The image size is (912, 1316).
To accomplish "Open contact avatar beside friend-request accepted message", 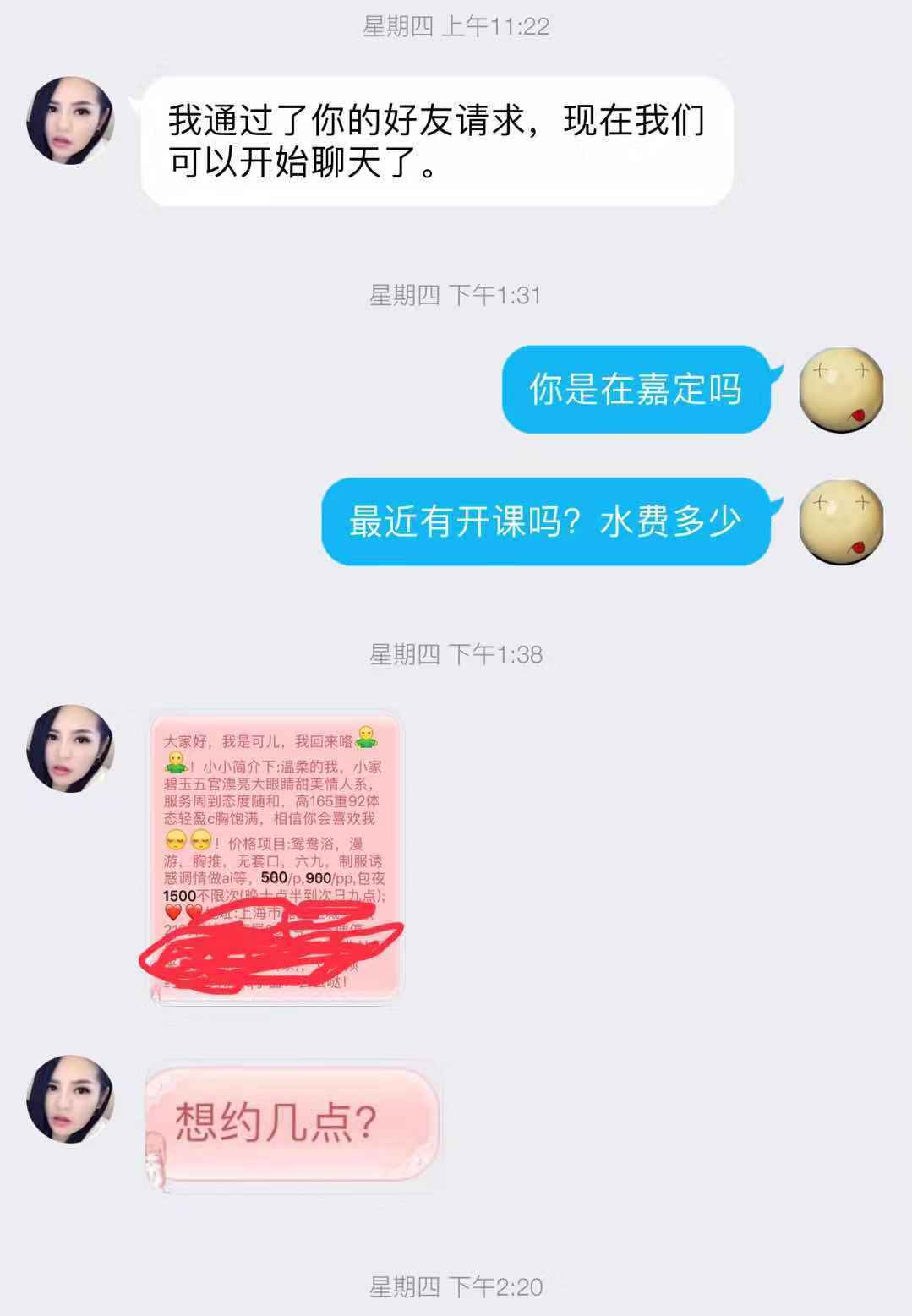I will 70,121.
